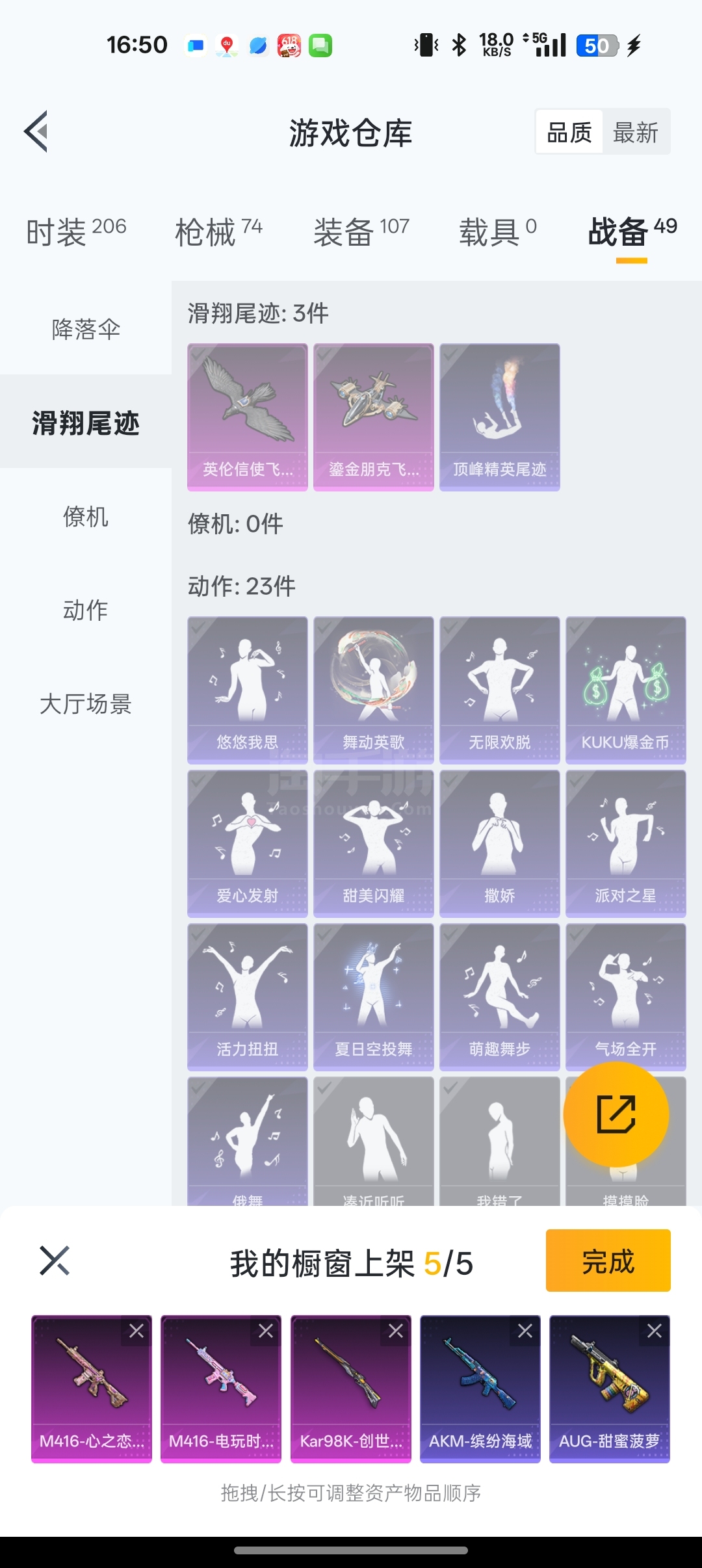The height and width of the screenshot is (1568, 702).
Task: Tap the orange floating share button
Action: 616,1114
